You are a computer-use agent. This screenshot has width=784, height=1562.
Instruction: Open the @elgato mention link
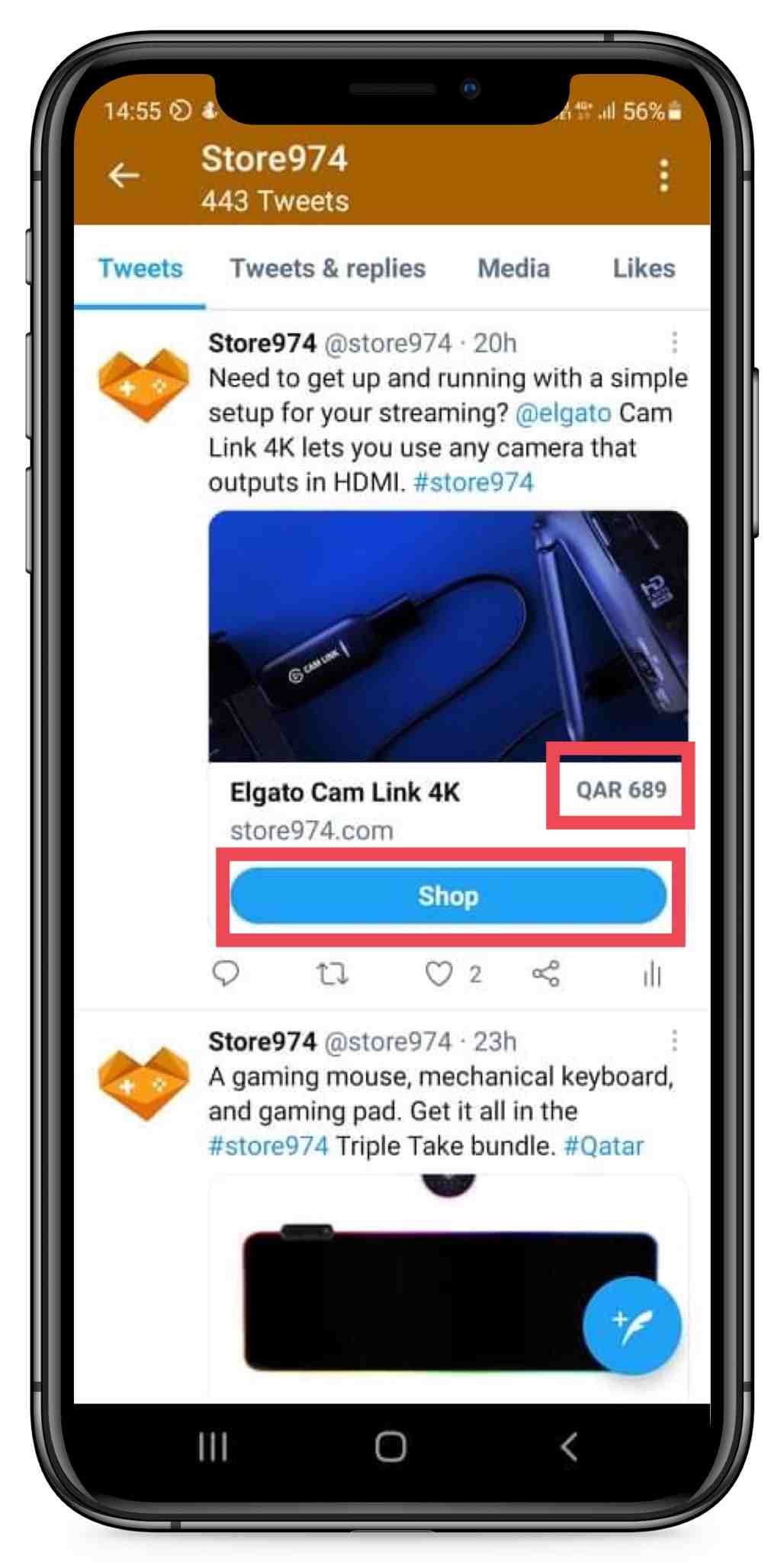[563, 413]
